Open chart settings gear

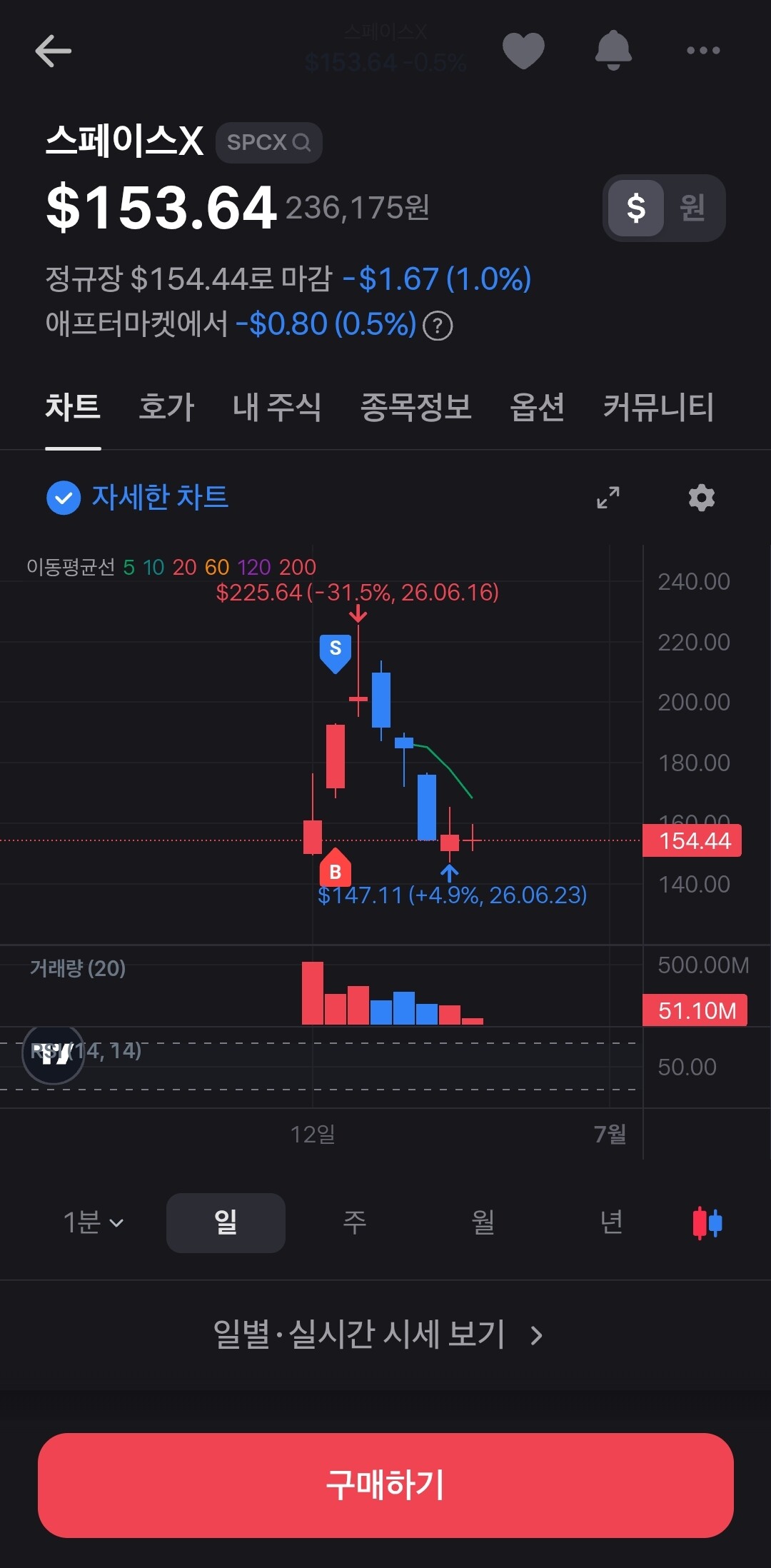702,498
